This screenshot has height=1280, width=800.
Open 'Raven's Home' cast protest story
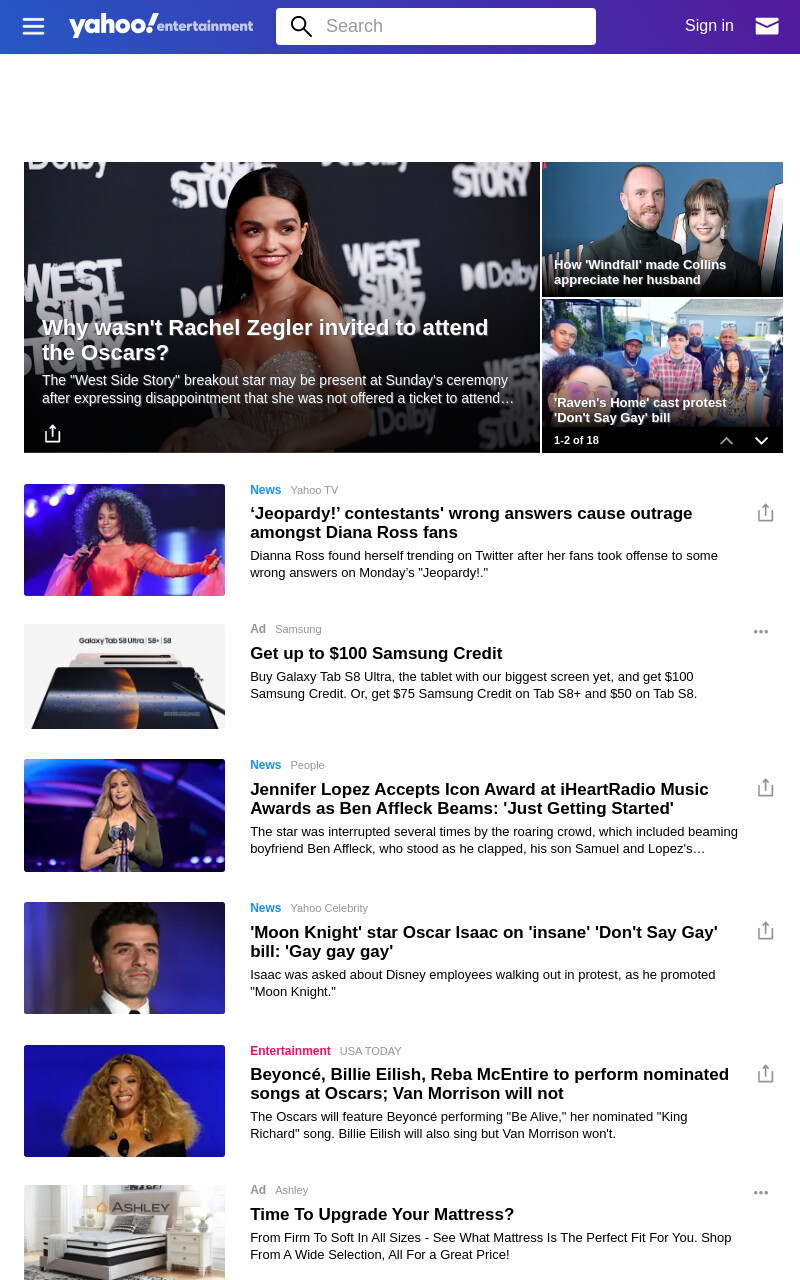[x=640, y=410]
